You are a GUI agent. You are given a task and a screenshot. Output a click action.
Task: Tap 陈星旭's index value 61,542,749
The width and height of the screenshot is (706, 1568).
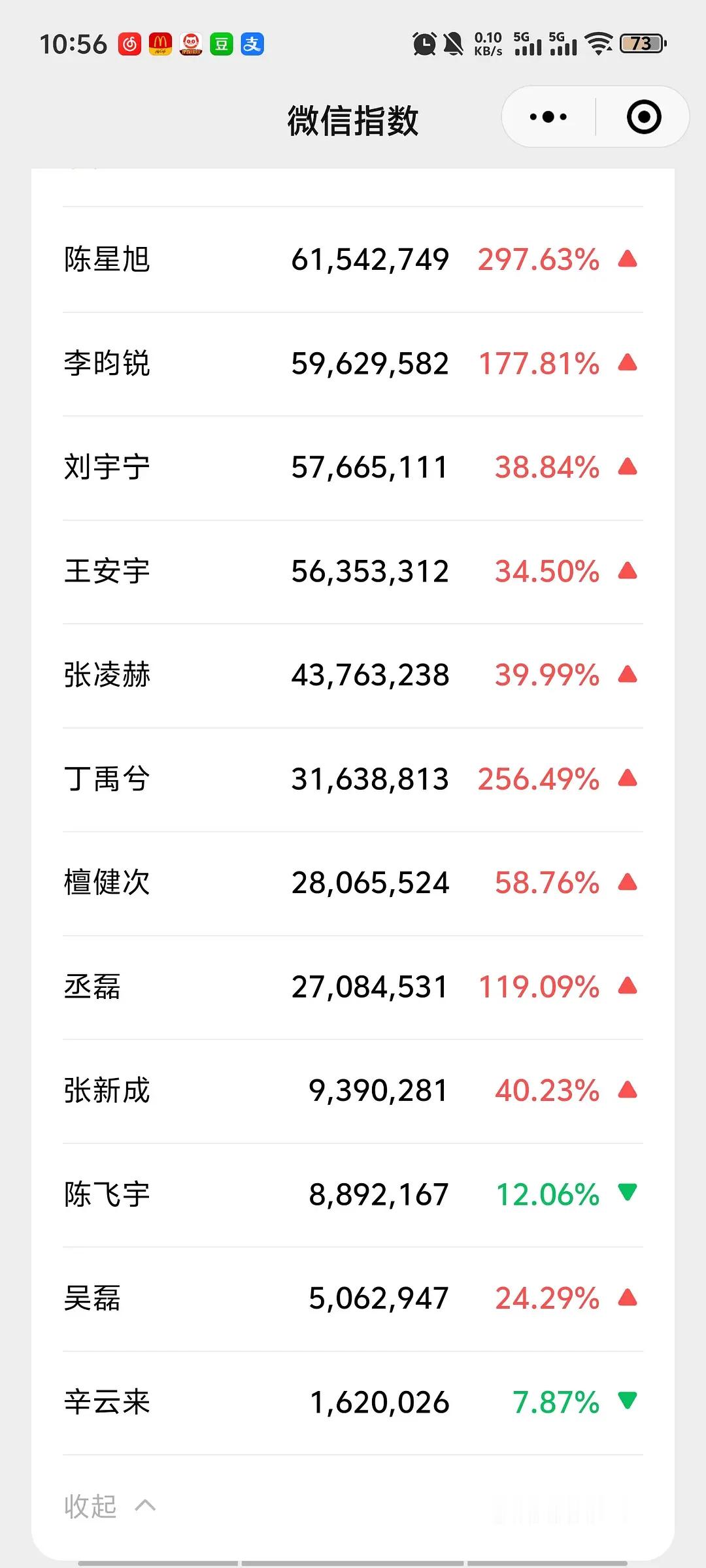pos(369,259)
